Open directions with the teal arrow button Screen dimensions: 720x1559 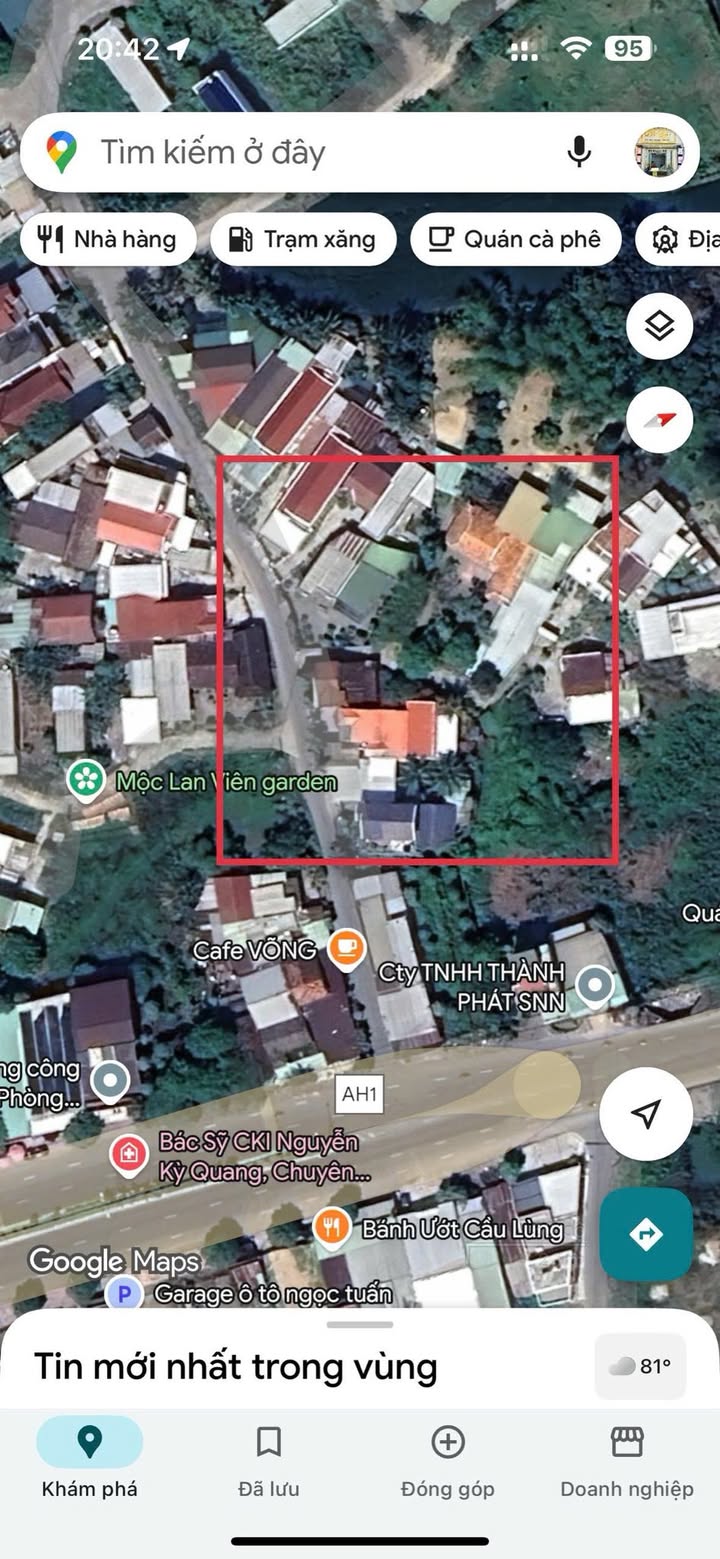coord(646,1234)
